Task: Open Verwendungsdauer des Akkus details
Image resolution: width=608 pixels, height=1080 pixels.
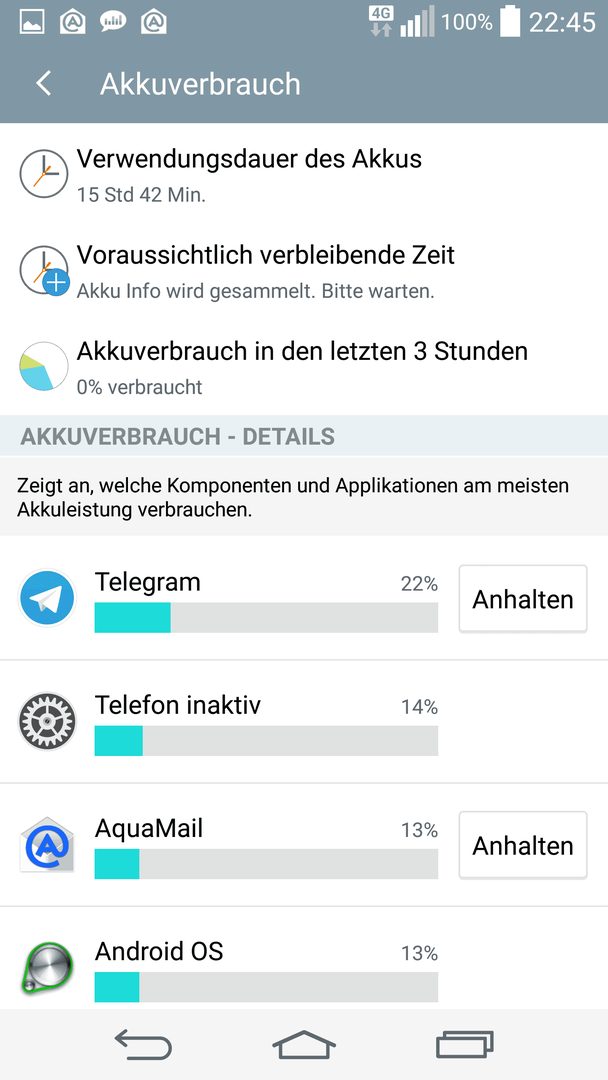Action: pos(304,173)
